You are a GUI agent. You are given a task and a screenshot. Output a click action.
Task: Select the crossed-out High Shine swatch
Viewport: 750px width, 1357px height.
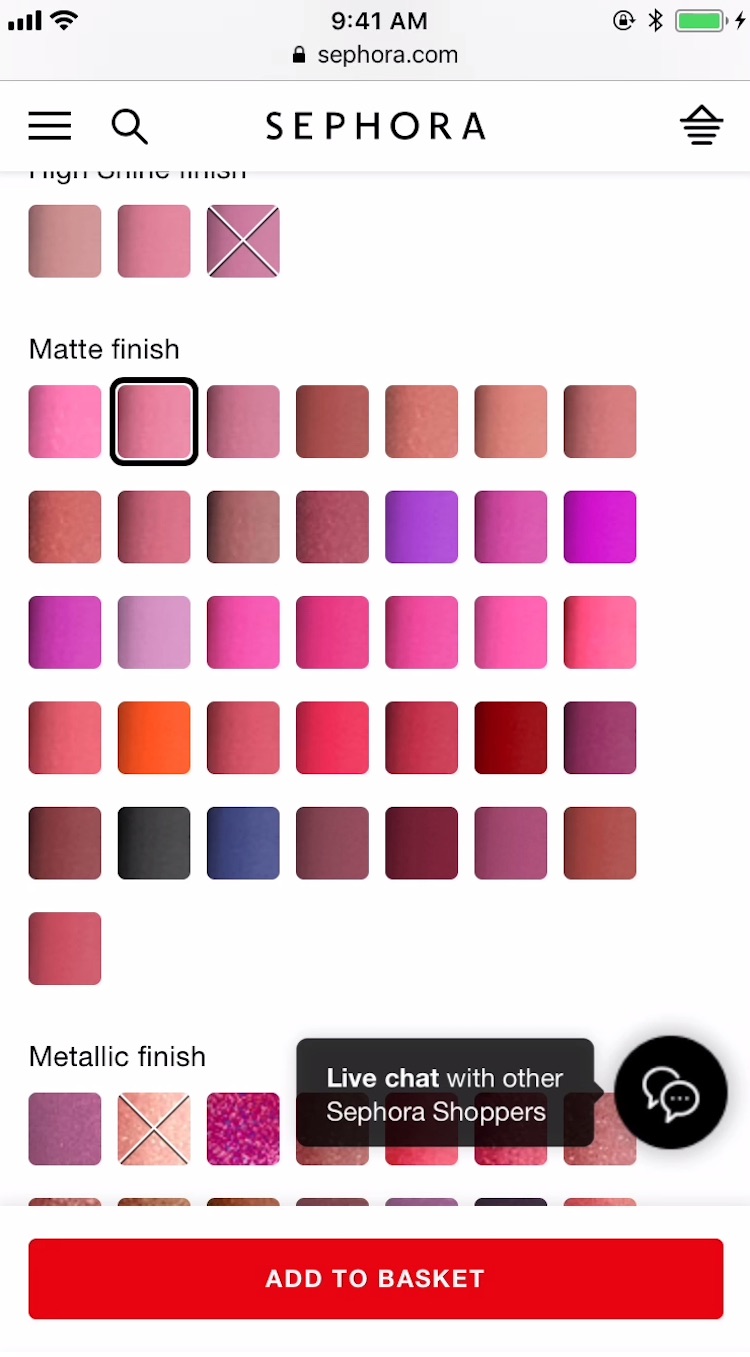pyautogui.click(x=243, y=241)
